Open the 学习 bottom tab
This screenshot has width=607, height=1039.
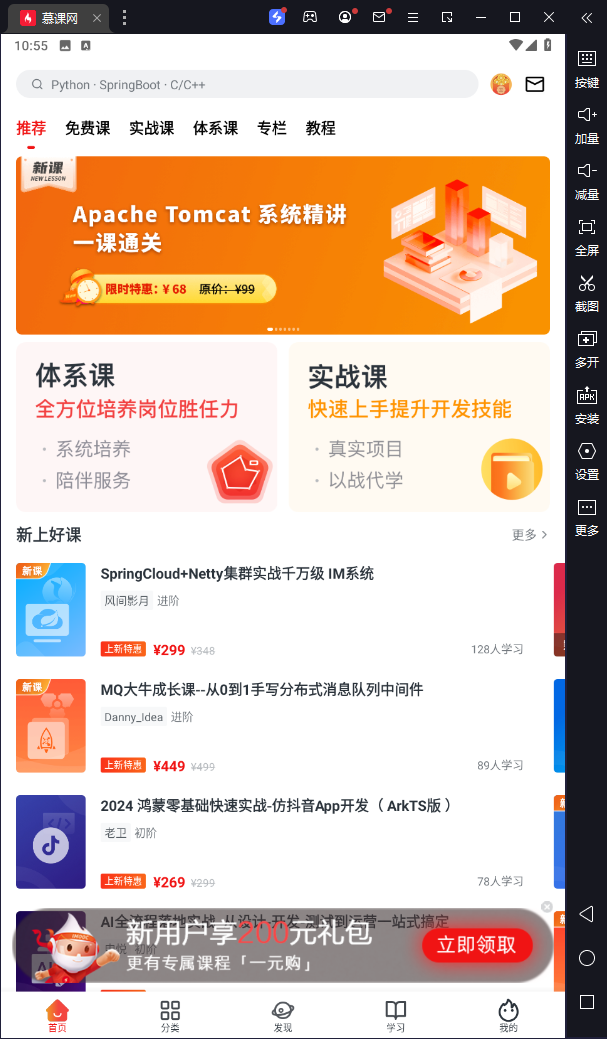(396, 1014)
